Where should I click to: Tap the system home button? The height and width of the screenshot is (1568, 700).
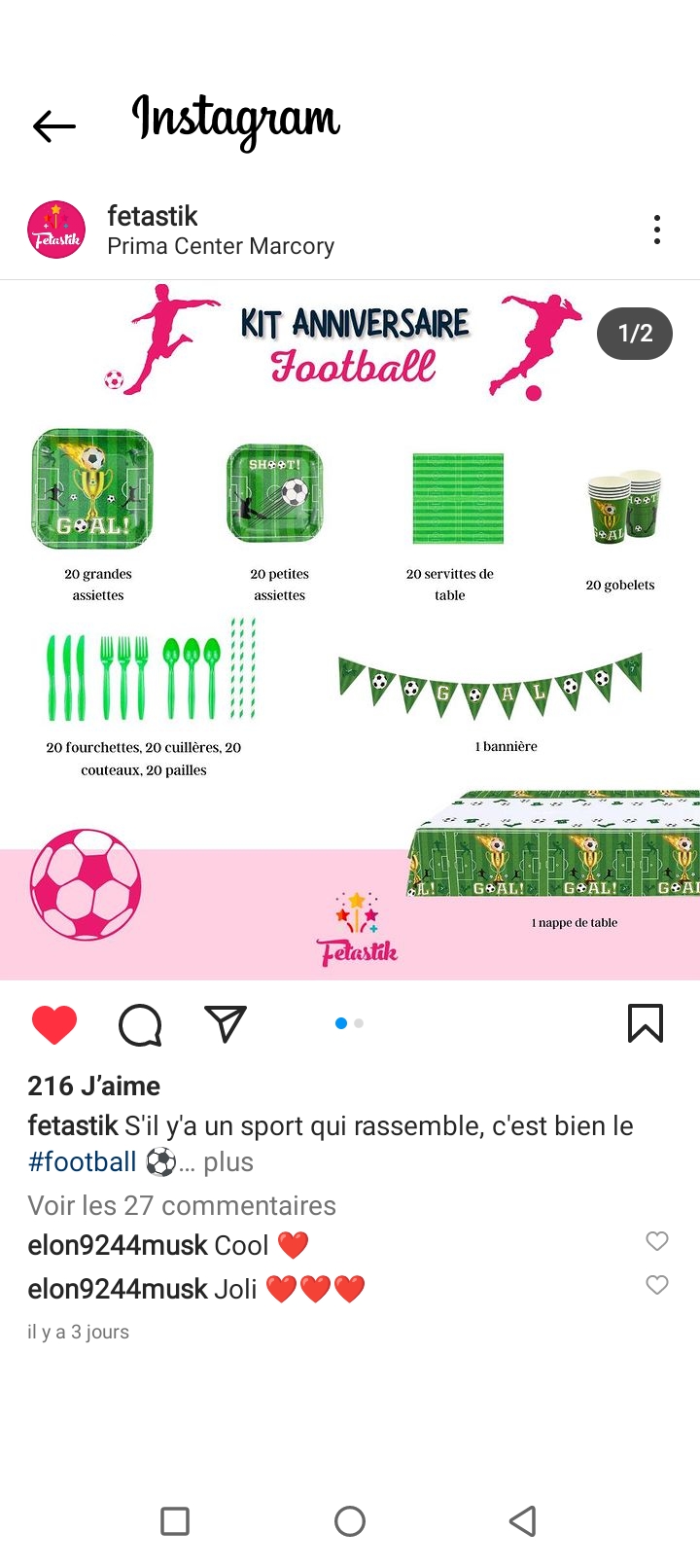[350, 1521]
